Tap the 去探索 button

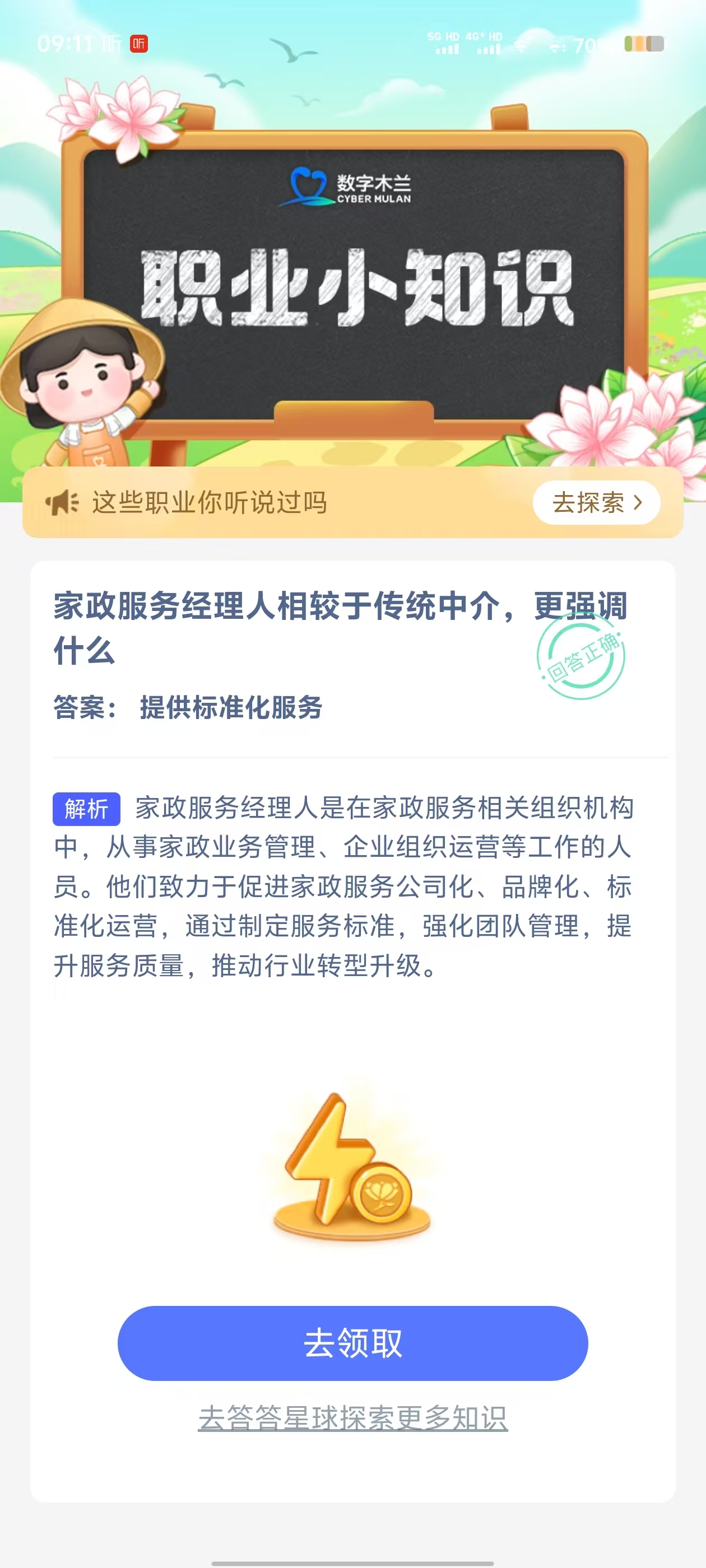[x=596, y=503]
